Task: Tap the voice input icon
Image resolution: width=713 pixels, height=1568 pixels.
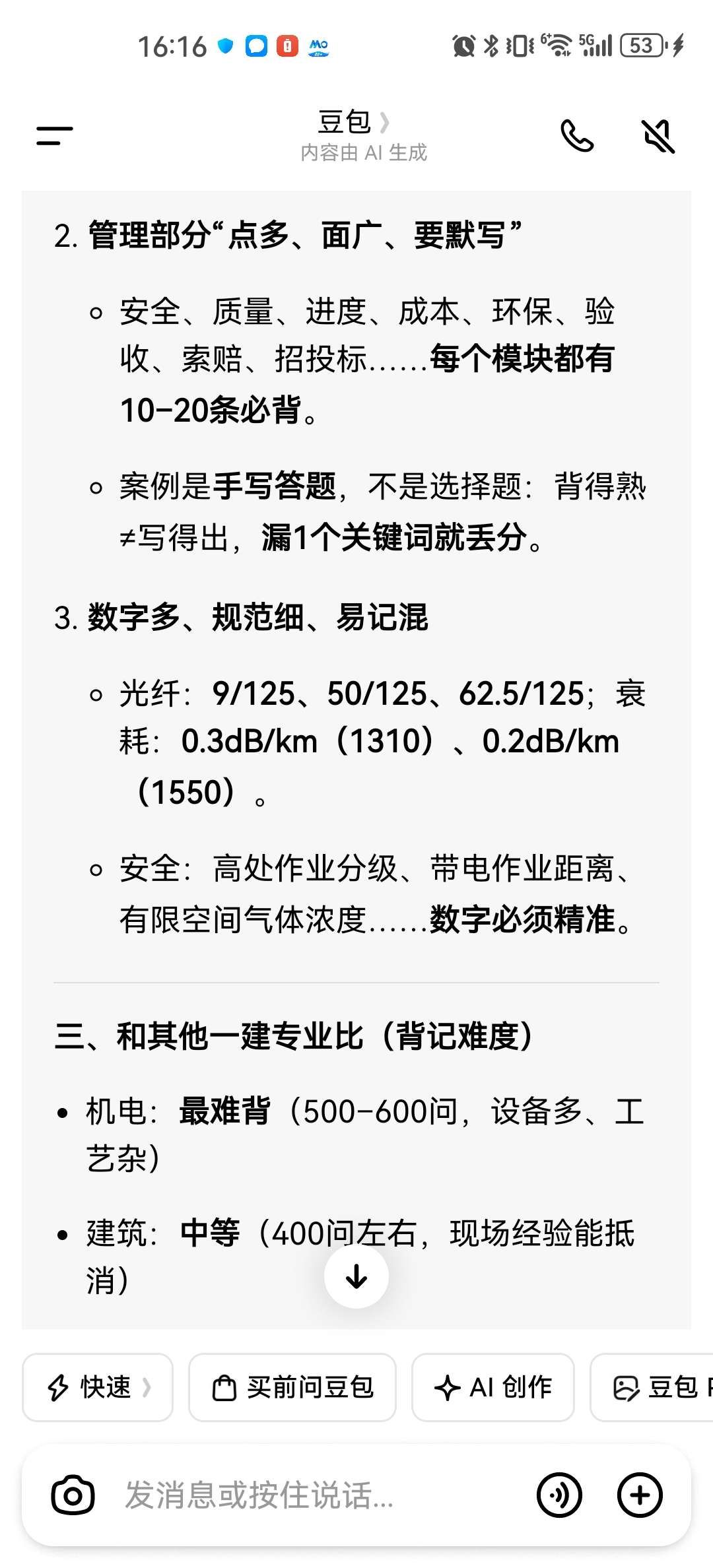Action: tap(560, 1495)
